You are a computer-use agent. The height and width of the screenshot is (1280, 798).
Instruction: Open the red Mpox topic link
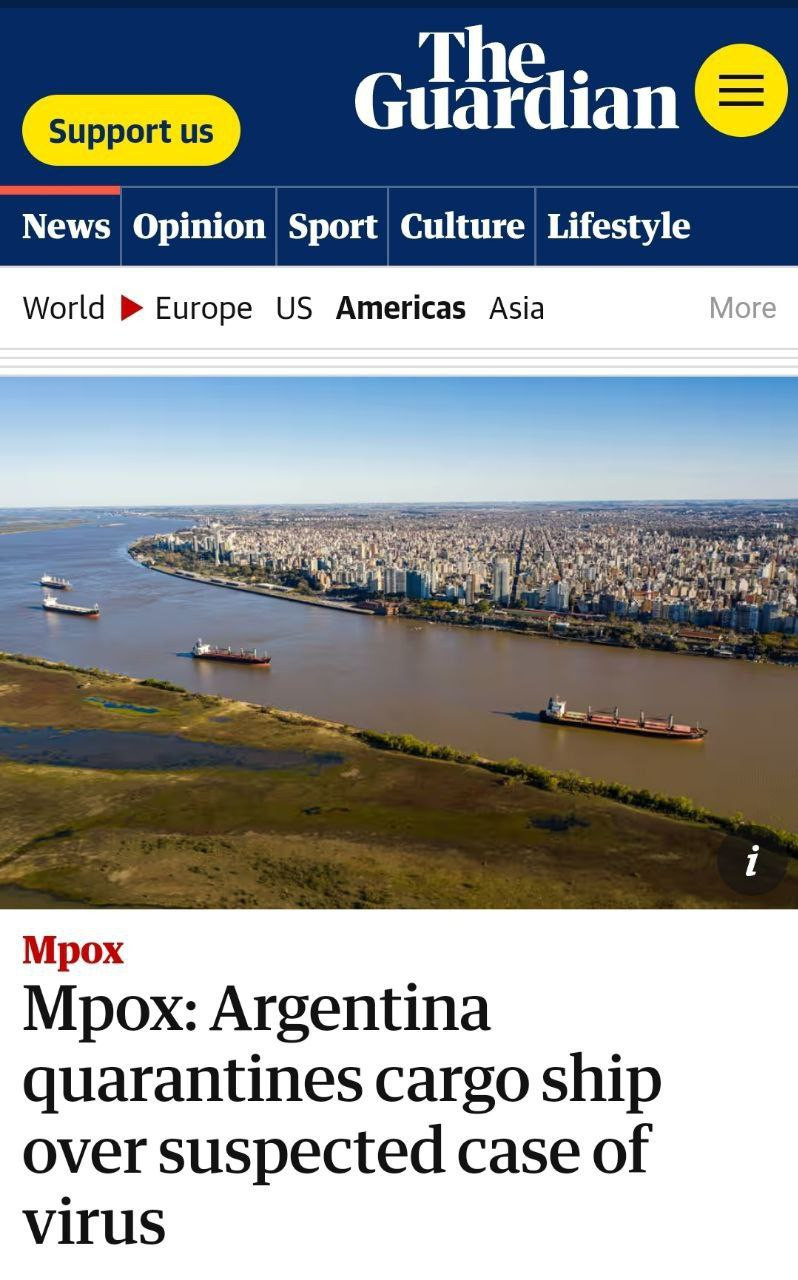(x=73, y=950)
